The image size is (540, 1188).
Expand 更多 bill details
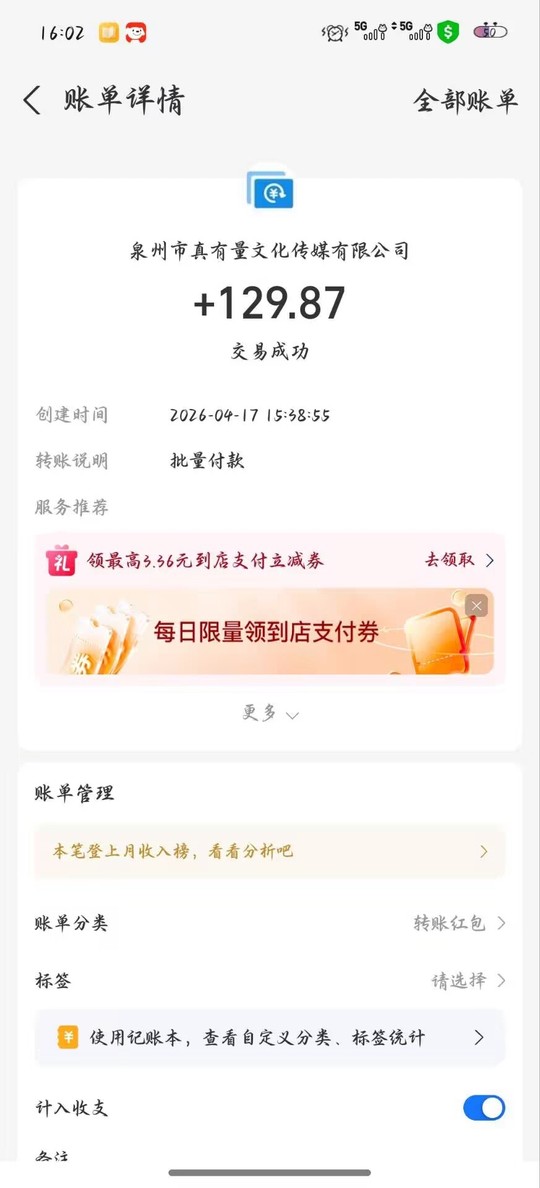(270, 714)
